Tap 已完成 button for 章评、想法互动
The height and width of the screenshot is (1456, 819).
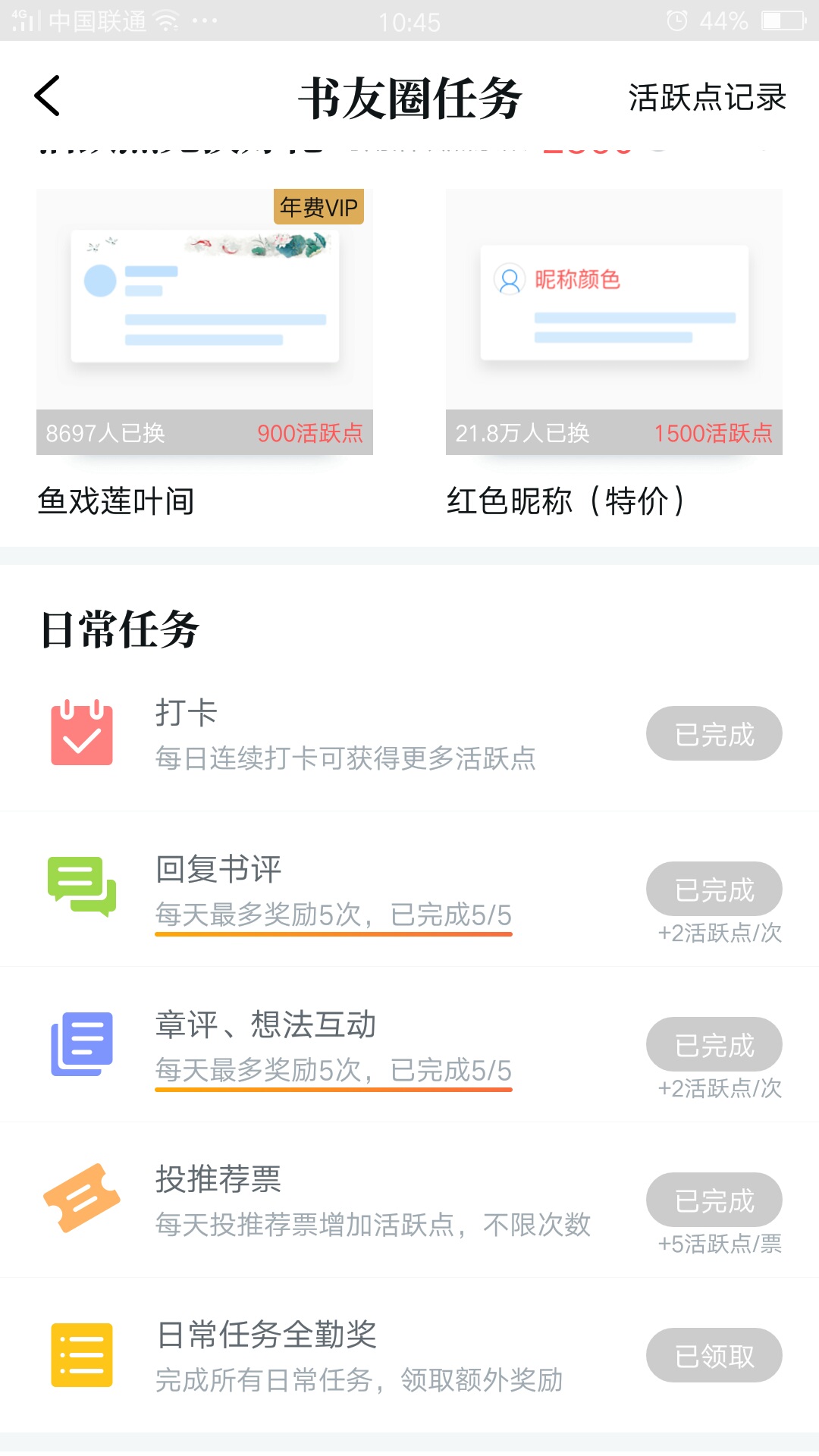[714, 1044]
